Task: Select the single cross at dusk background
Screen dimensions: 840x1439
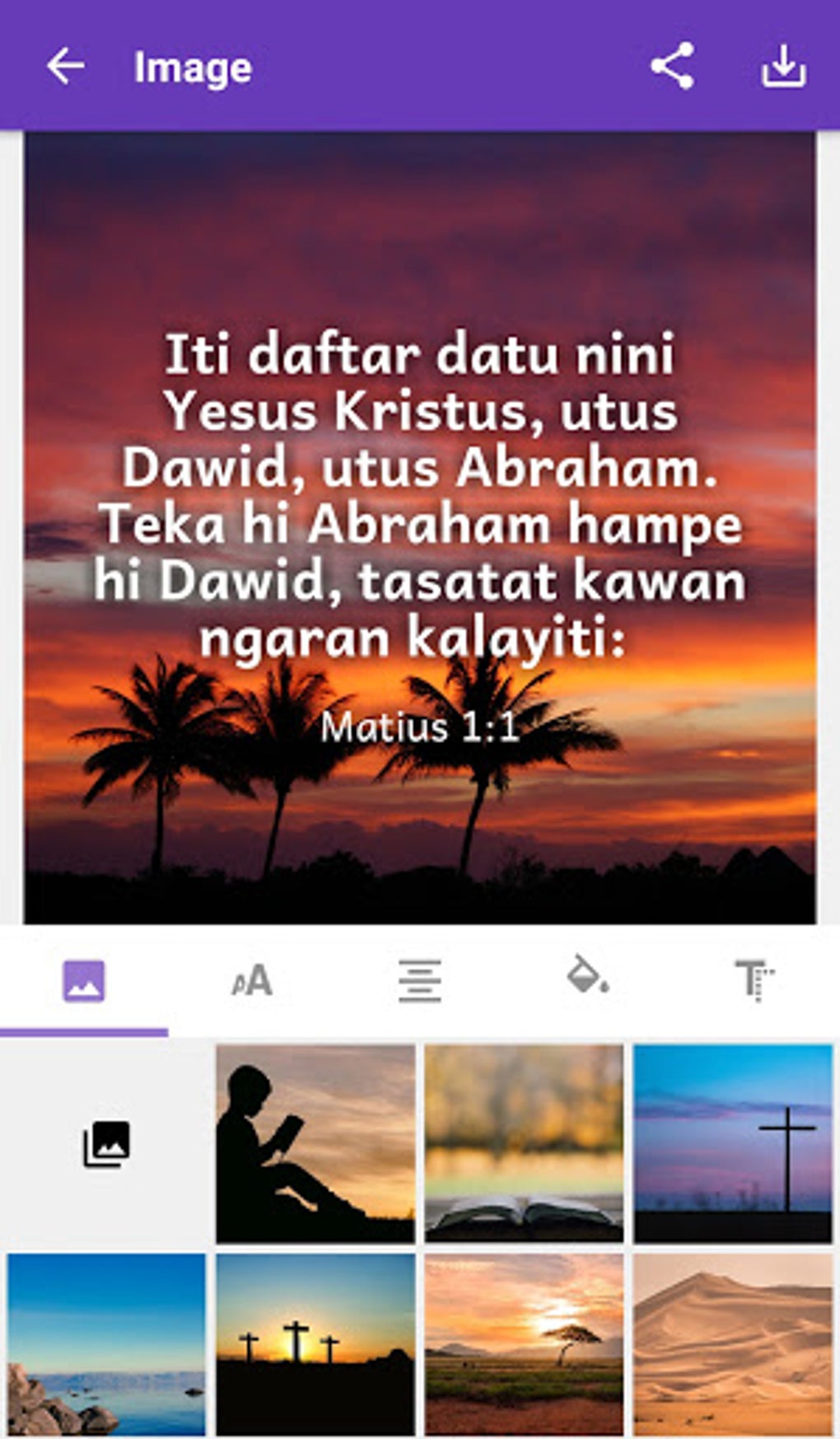Action: pos(732,1143)
